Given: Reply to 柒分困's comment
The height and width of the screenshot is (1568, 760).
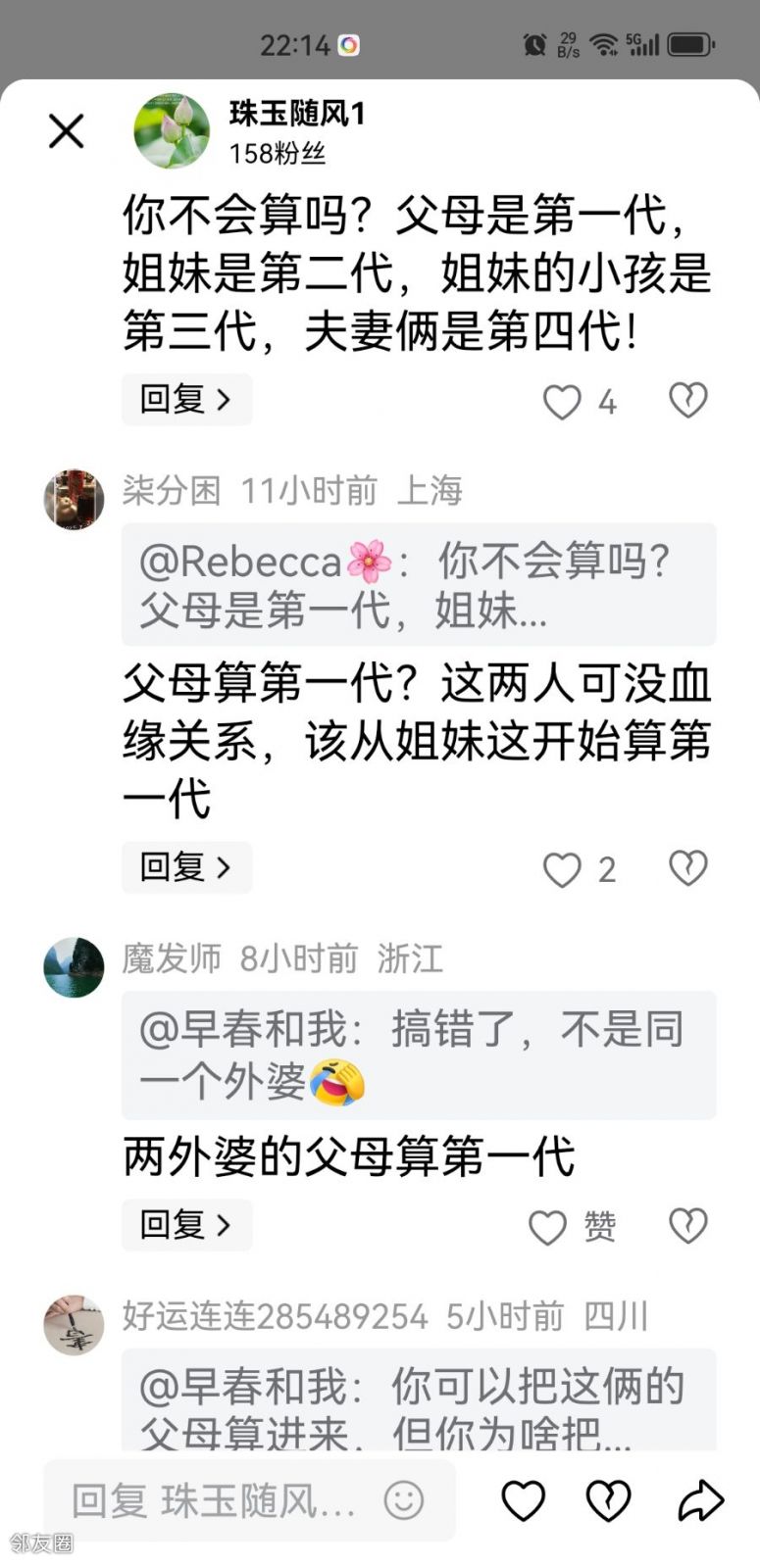Looking at the screenshot, I should (x=186, y=867).
